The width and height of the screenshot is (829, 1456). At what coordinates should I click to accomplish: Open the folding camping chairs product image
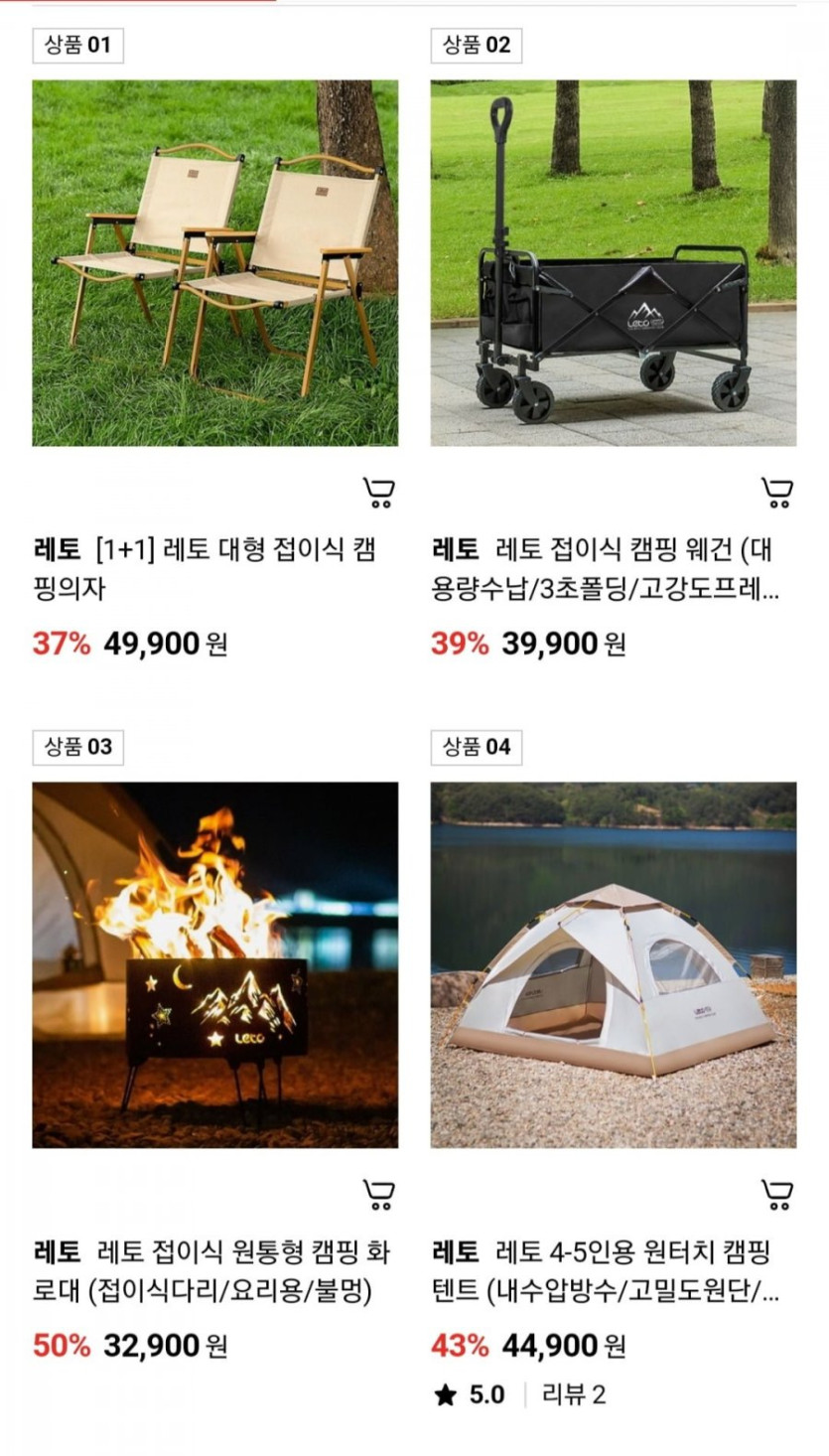[214, 263]
